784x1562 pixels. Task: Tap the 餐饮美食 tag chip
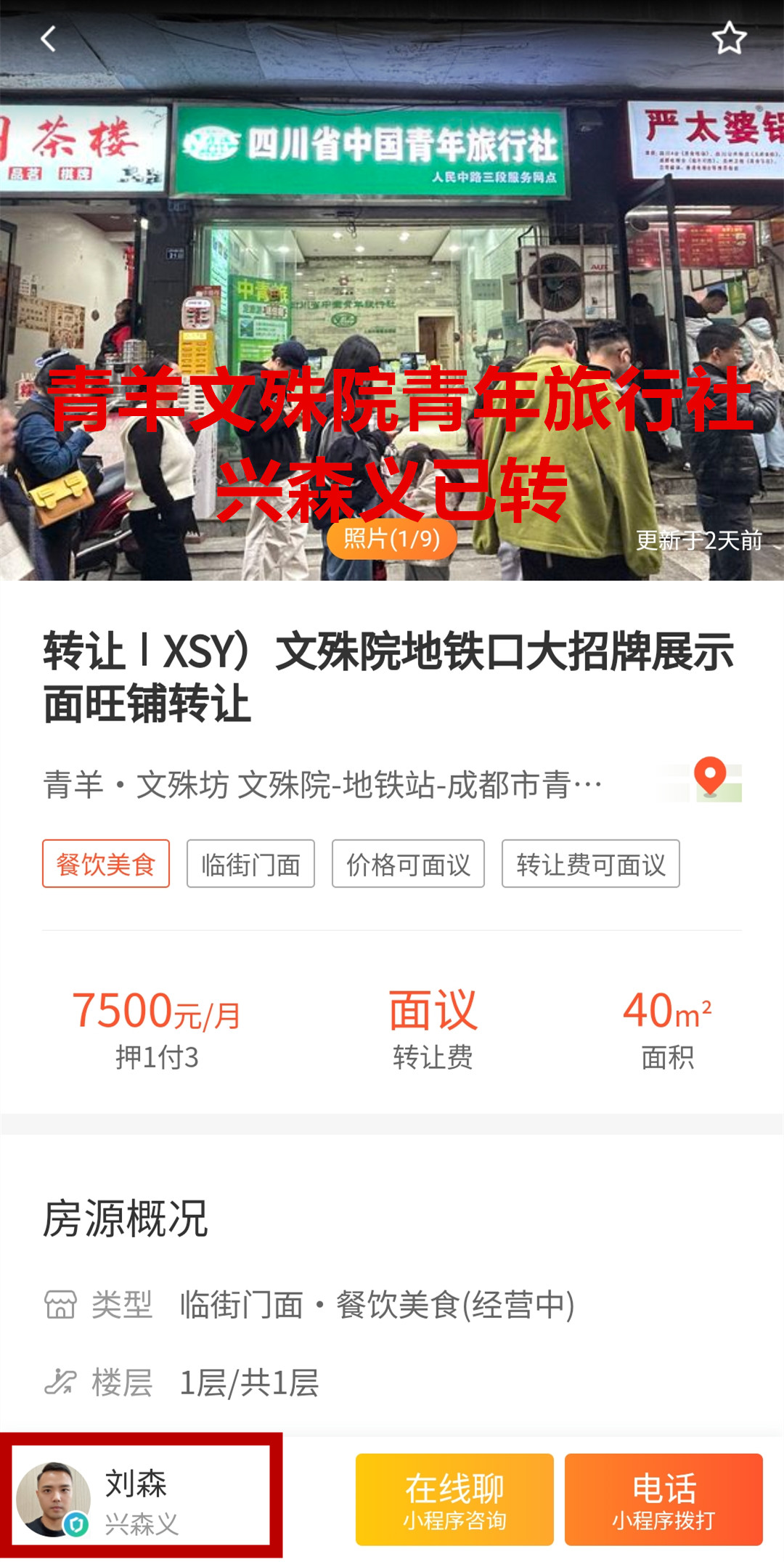[106, 863]
